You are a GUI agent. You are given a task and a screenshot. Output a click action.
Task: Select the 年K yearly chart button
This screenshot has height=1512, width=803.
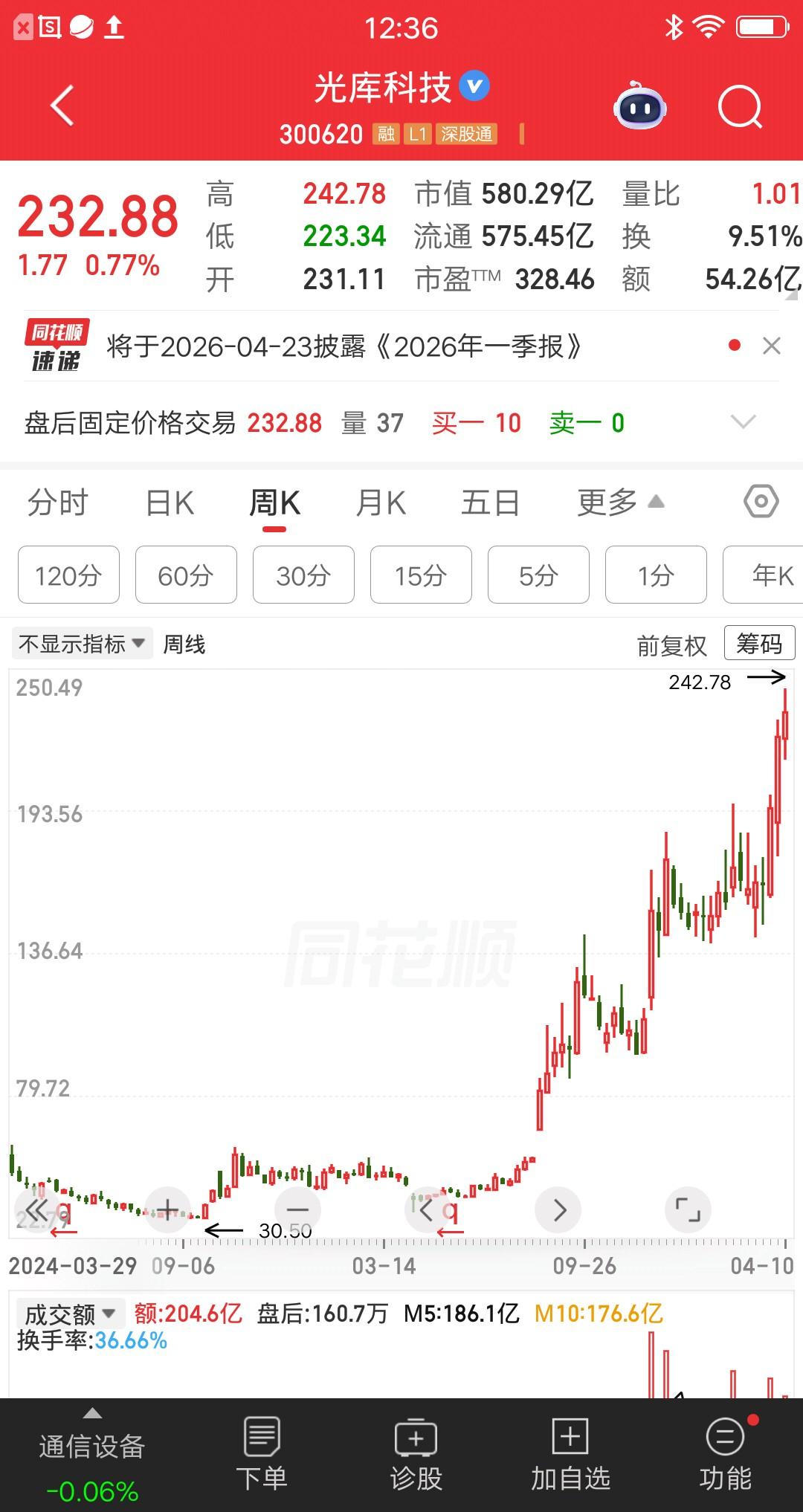coord(764,575)
